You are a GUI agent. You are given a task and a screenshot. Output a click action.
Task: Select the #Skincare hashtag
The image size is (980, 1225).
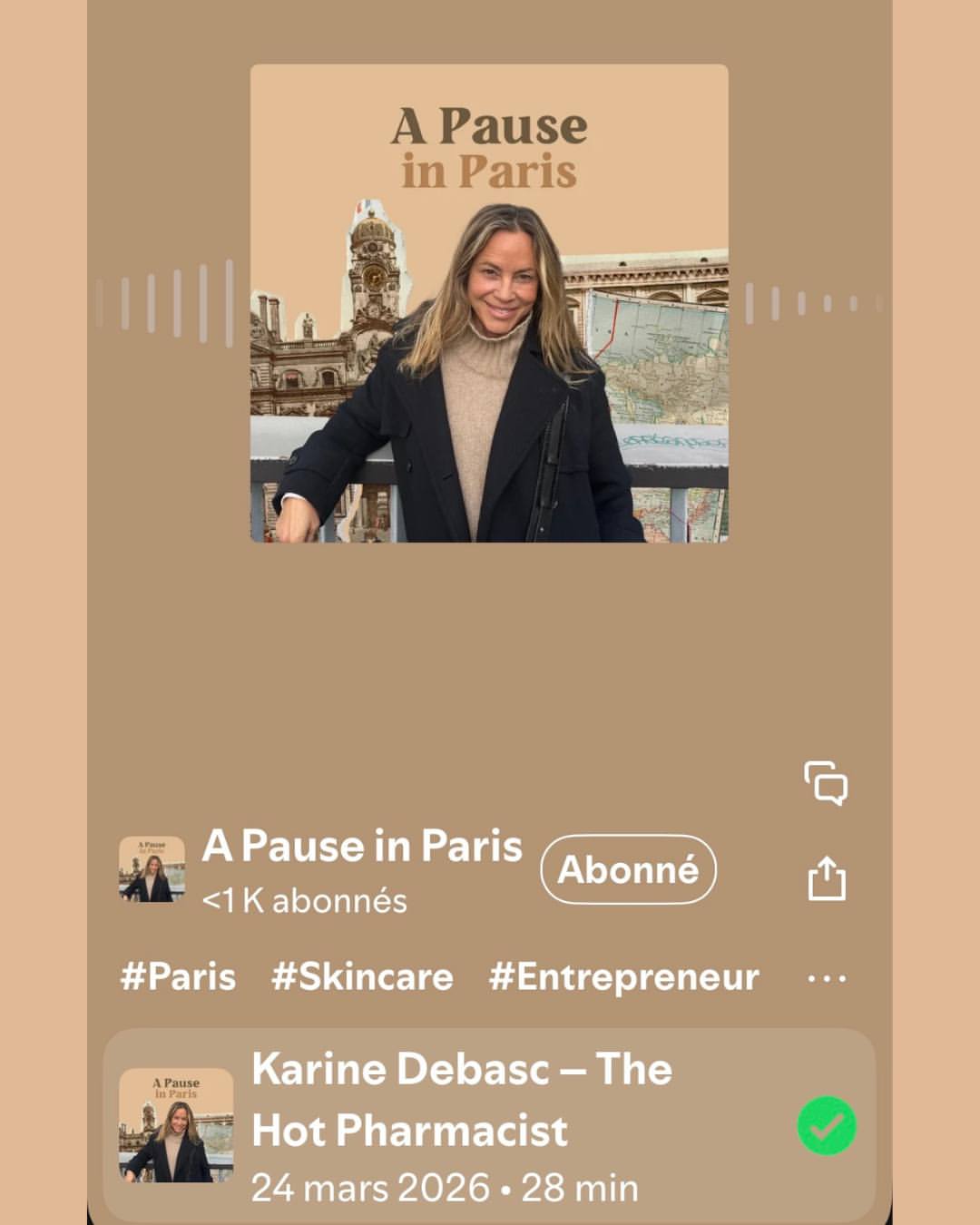point(362,977)
